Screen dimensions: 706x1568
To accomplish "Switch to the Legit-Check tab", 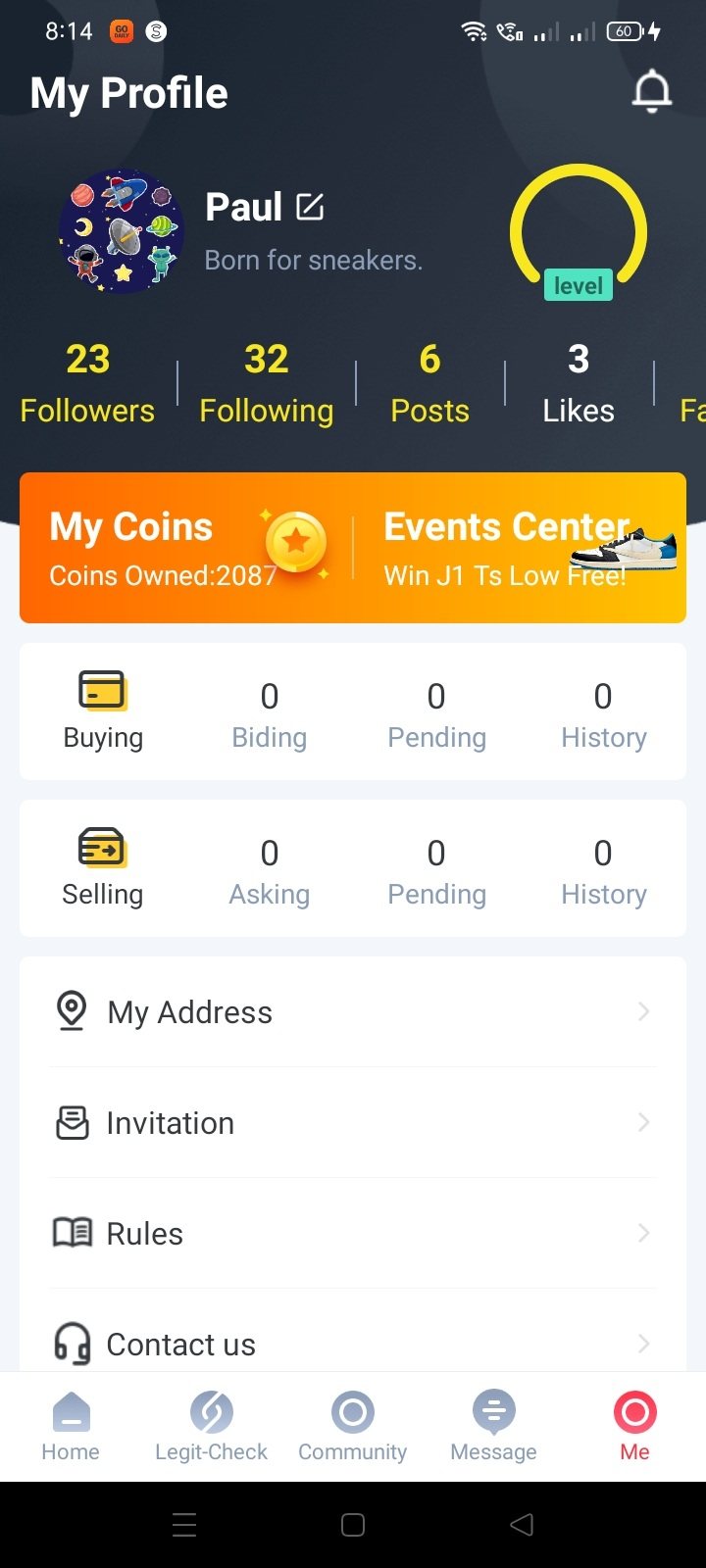I will 211,1427.
